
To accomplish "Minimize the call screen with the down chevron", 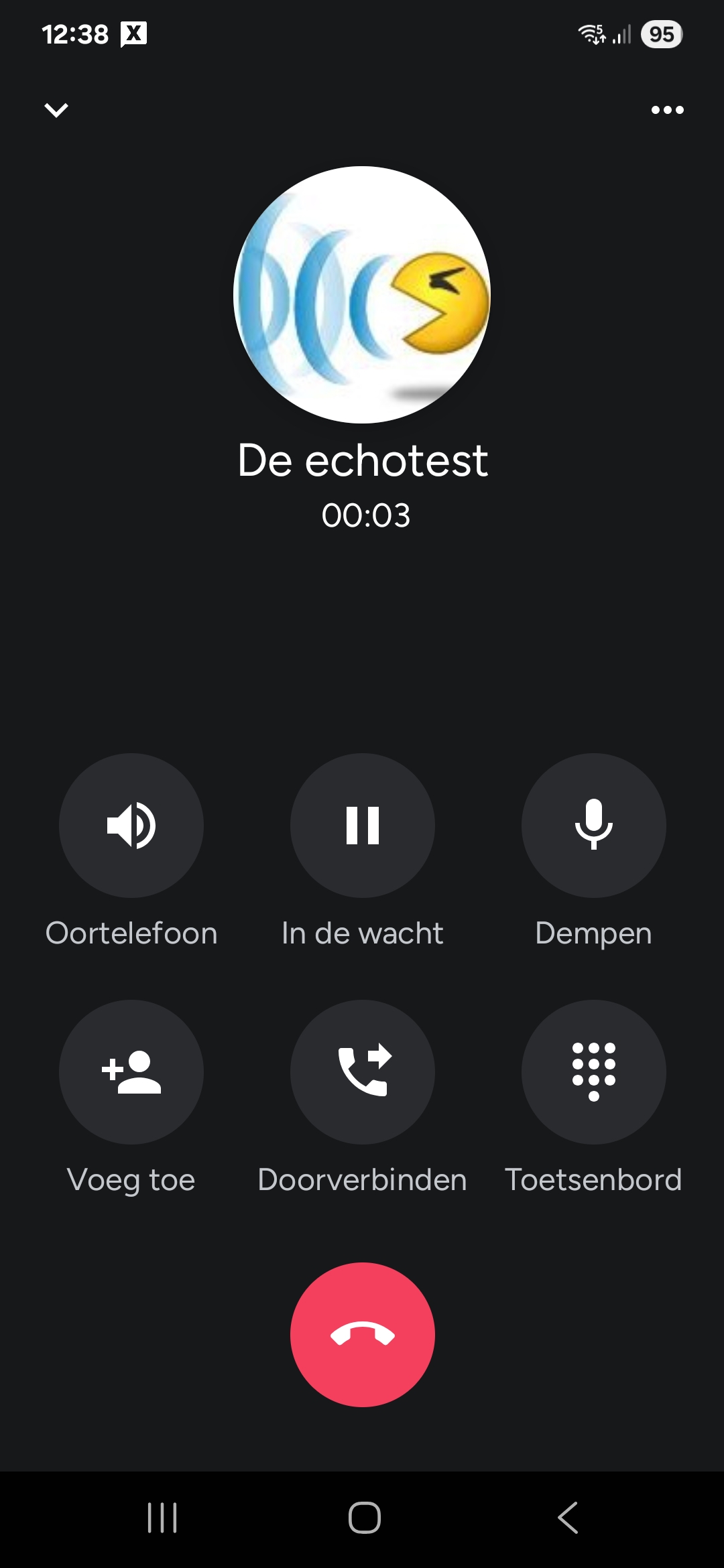I will click(56, 110).
